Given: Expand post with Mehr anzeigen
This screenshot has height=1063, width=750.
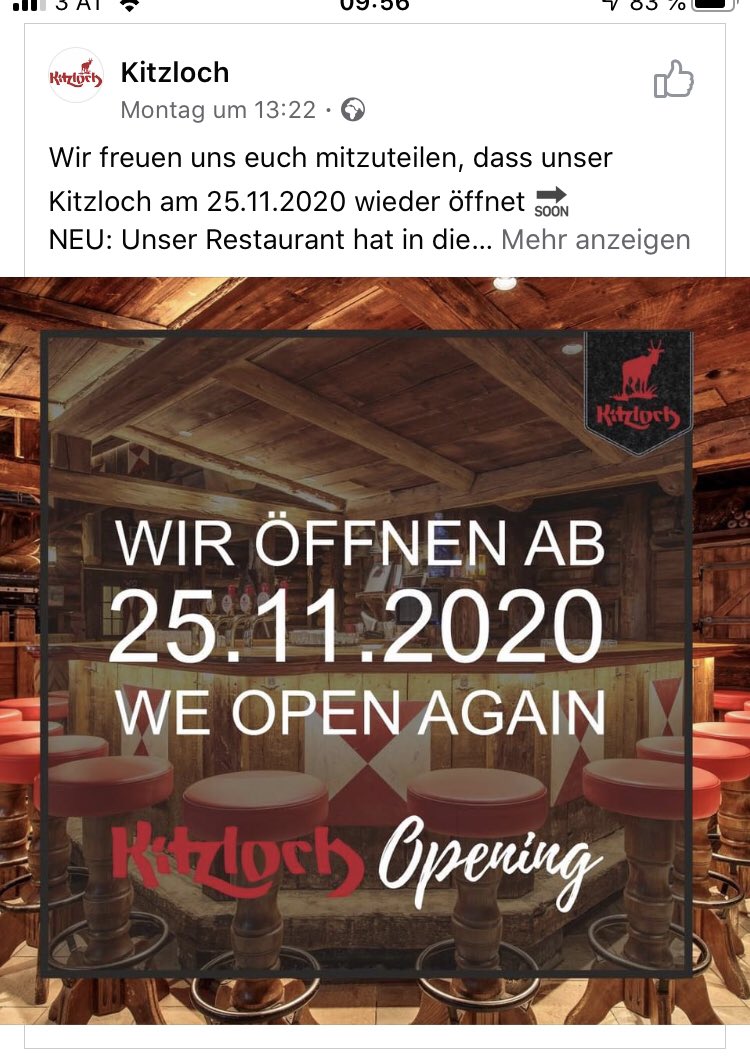Looking at the screenshot, I should pos(595,240).
